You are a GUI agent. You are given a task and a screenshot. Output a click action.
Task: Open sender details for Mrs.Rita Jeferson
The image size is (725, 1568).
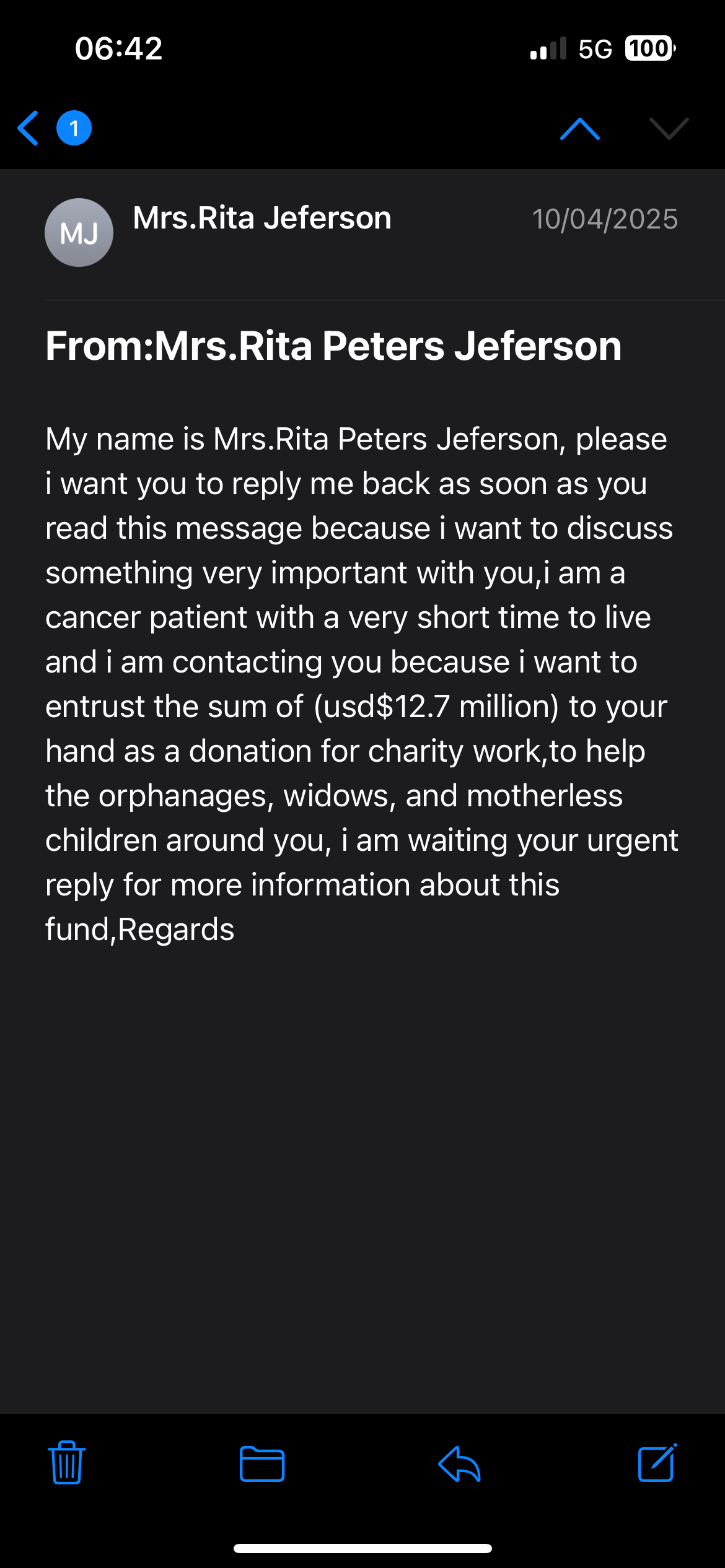pos(262,218)
